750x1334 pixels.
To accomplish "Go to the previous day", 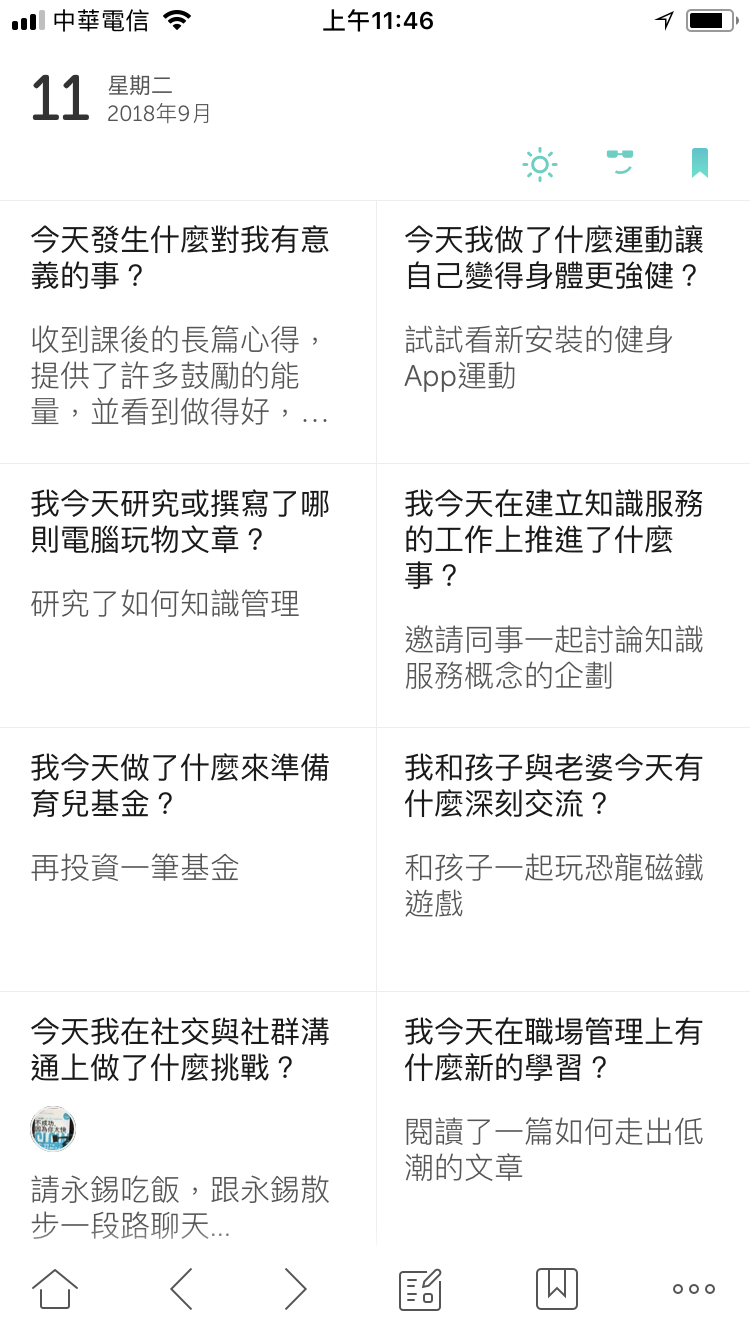I will pyautogui.click(x=181, y=1289).
